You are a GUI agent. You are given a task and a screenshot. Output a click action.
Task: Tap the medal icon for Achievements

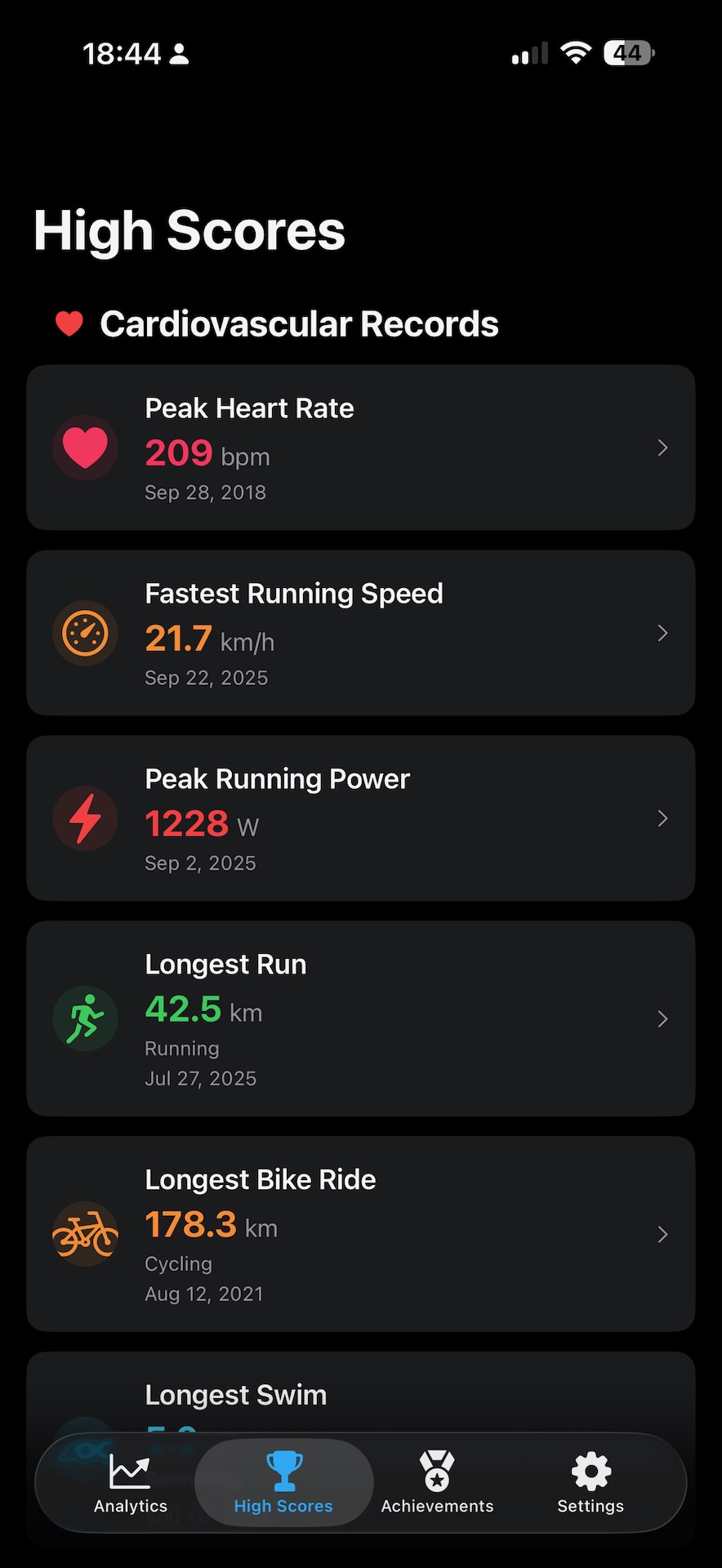coord(437,1470)
